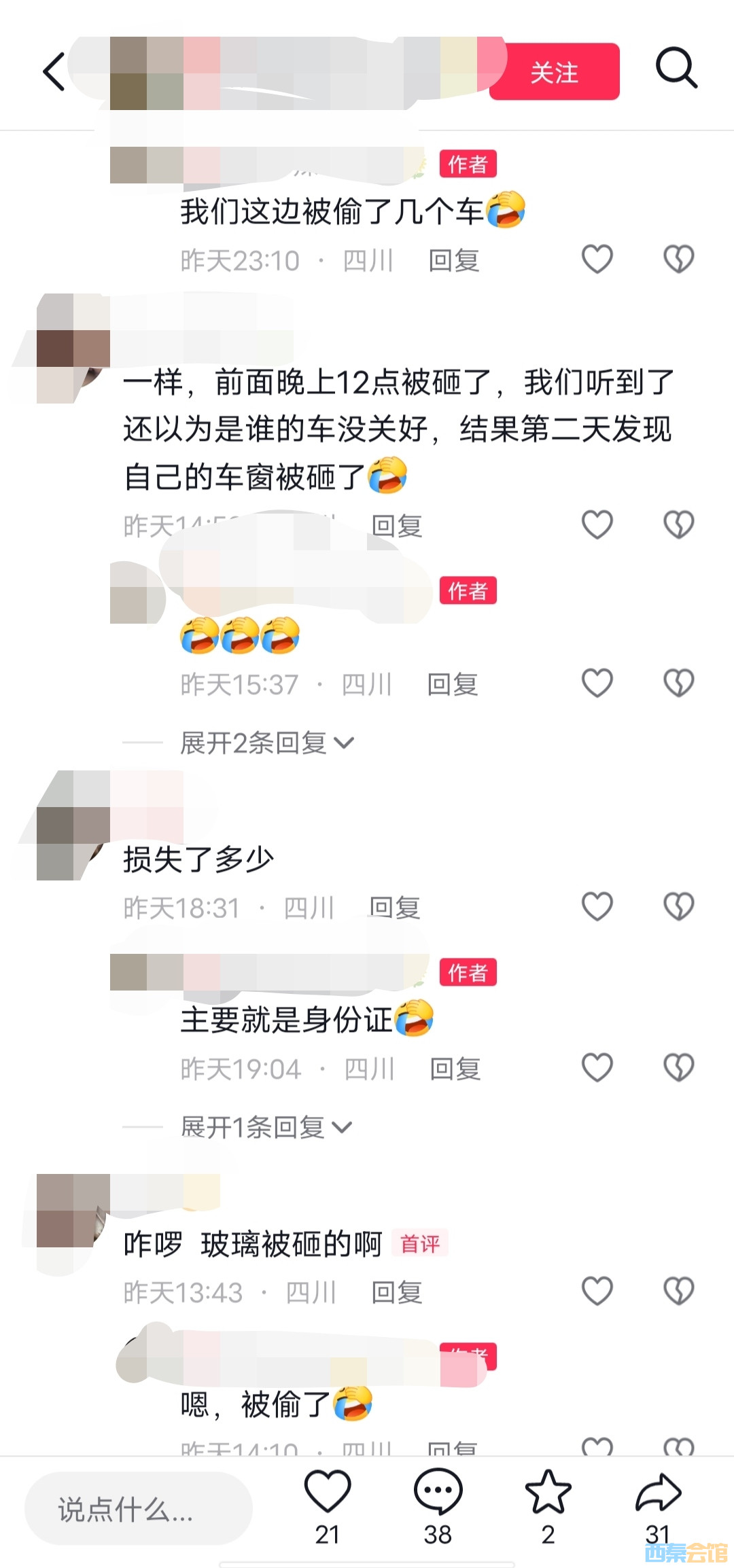Reply to the comment 损失了多少
The width and height of the screenshot is (734, 1568).
coord(395,908)
